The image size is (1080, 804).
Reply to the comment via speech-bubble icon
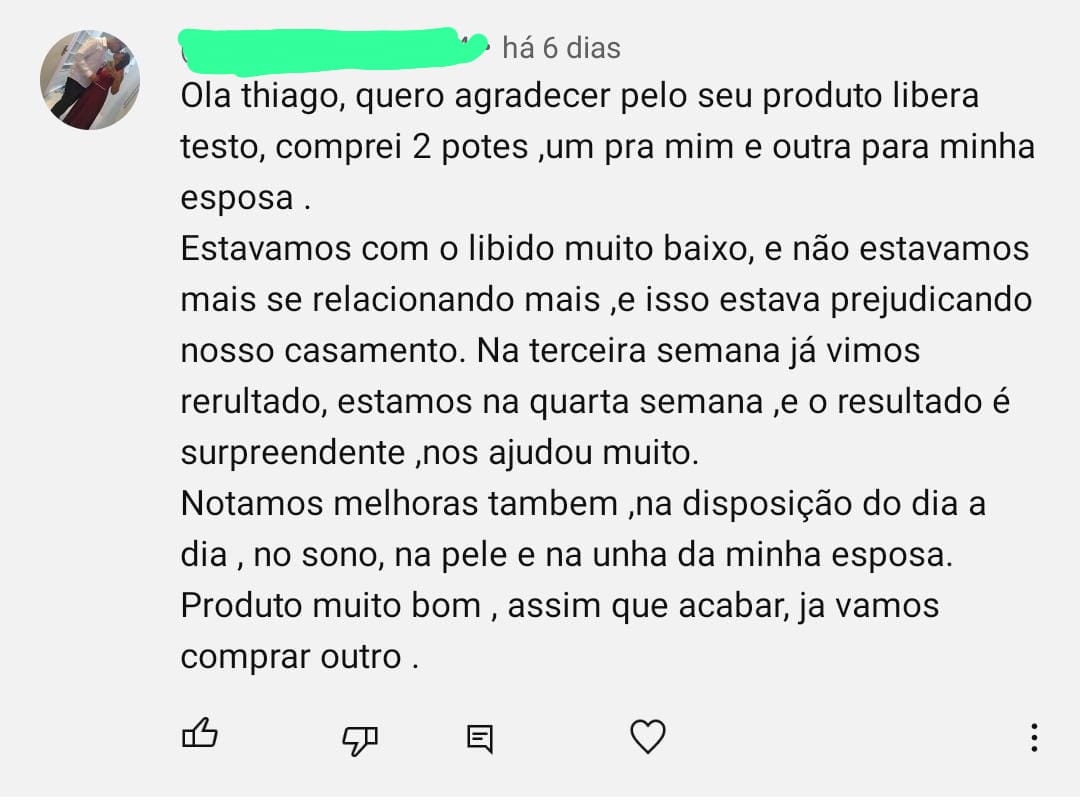pyautogui.click(x=480, y=739)
